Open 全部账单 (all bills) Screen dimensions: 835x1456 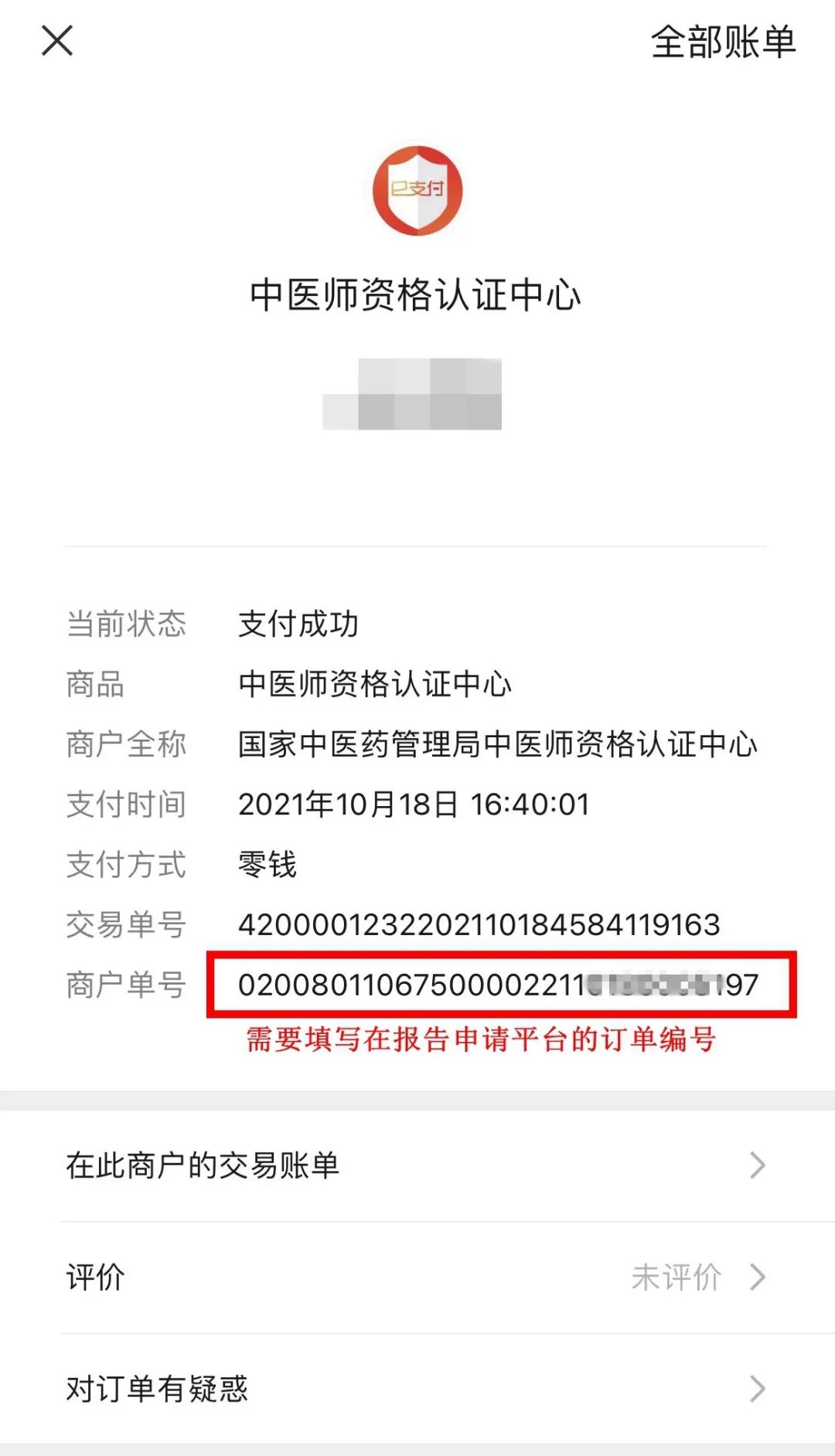pos(722,42)
